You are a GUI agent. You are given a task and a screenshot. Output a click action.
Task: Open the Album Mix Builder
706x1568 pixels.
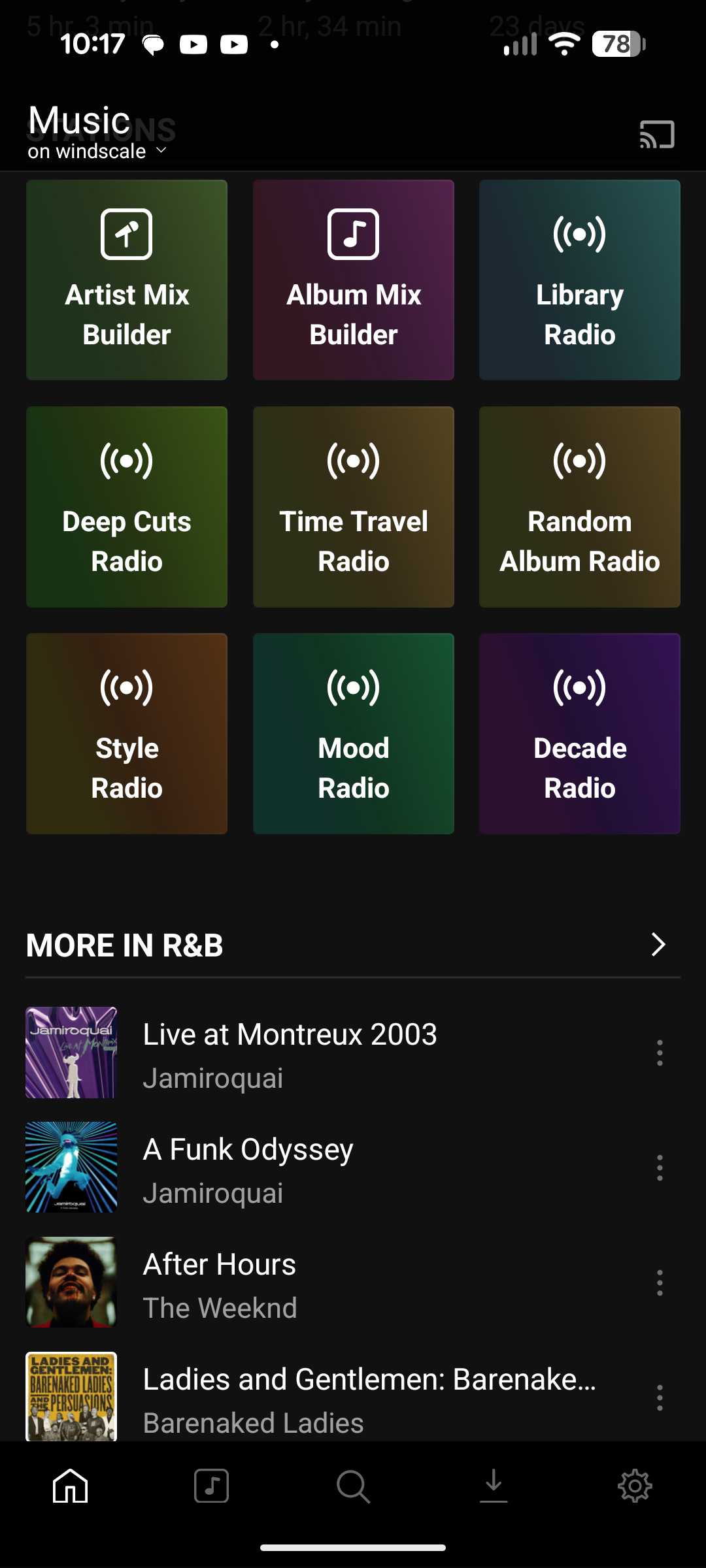(353, 279)
